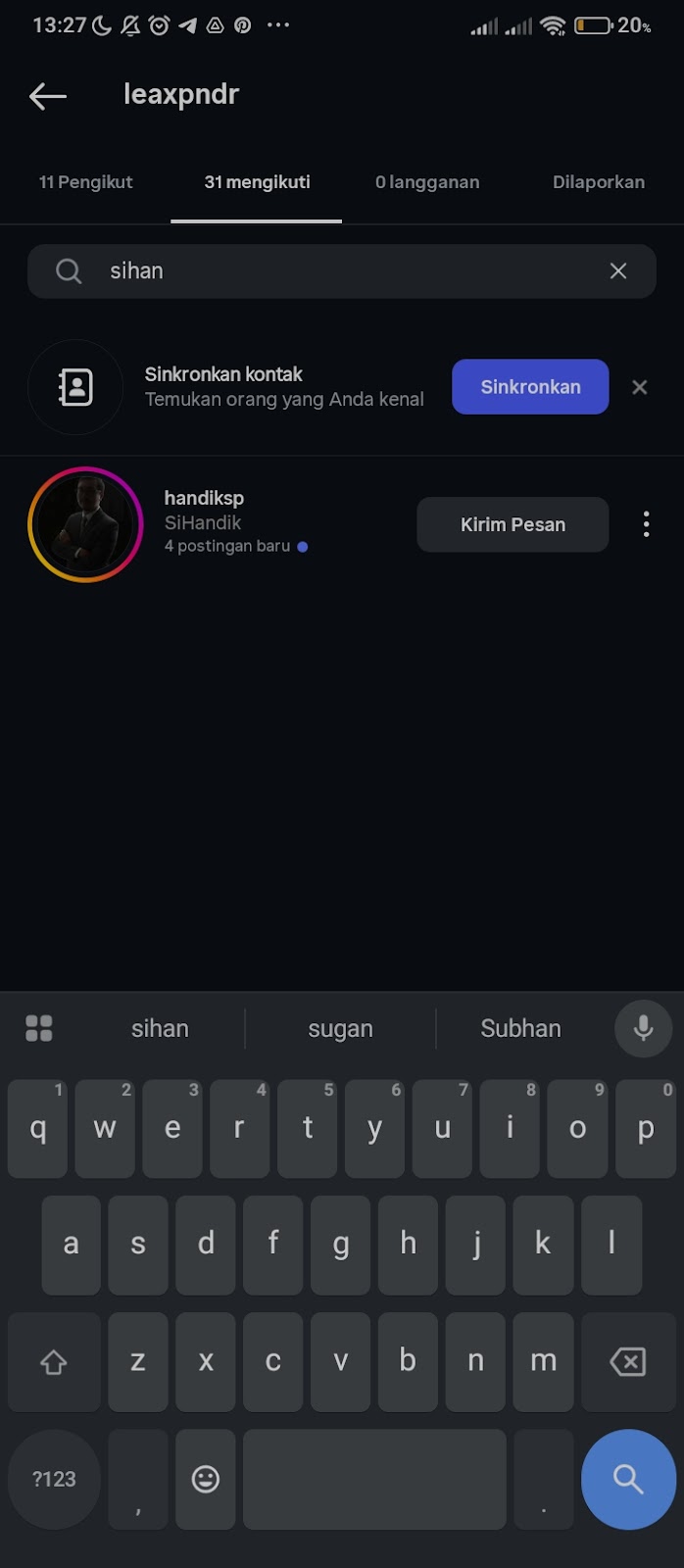
Task: Open more options for handiksp
Action: (646, 524)
